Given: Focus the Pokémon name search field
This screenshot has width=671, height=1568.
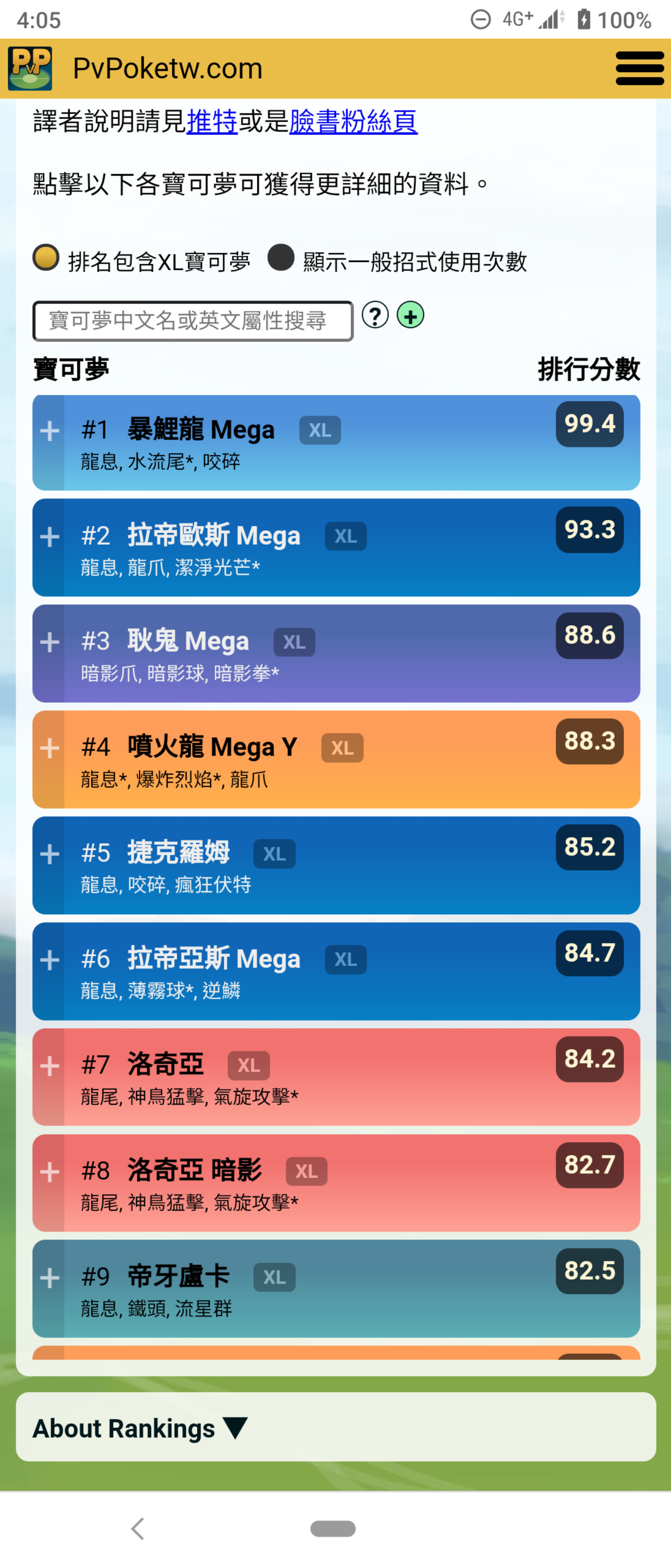Looking at the screenshot, I should pyautogui.click(x=192, y=321).
